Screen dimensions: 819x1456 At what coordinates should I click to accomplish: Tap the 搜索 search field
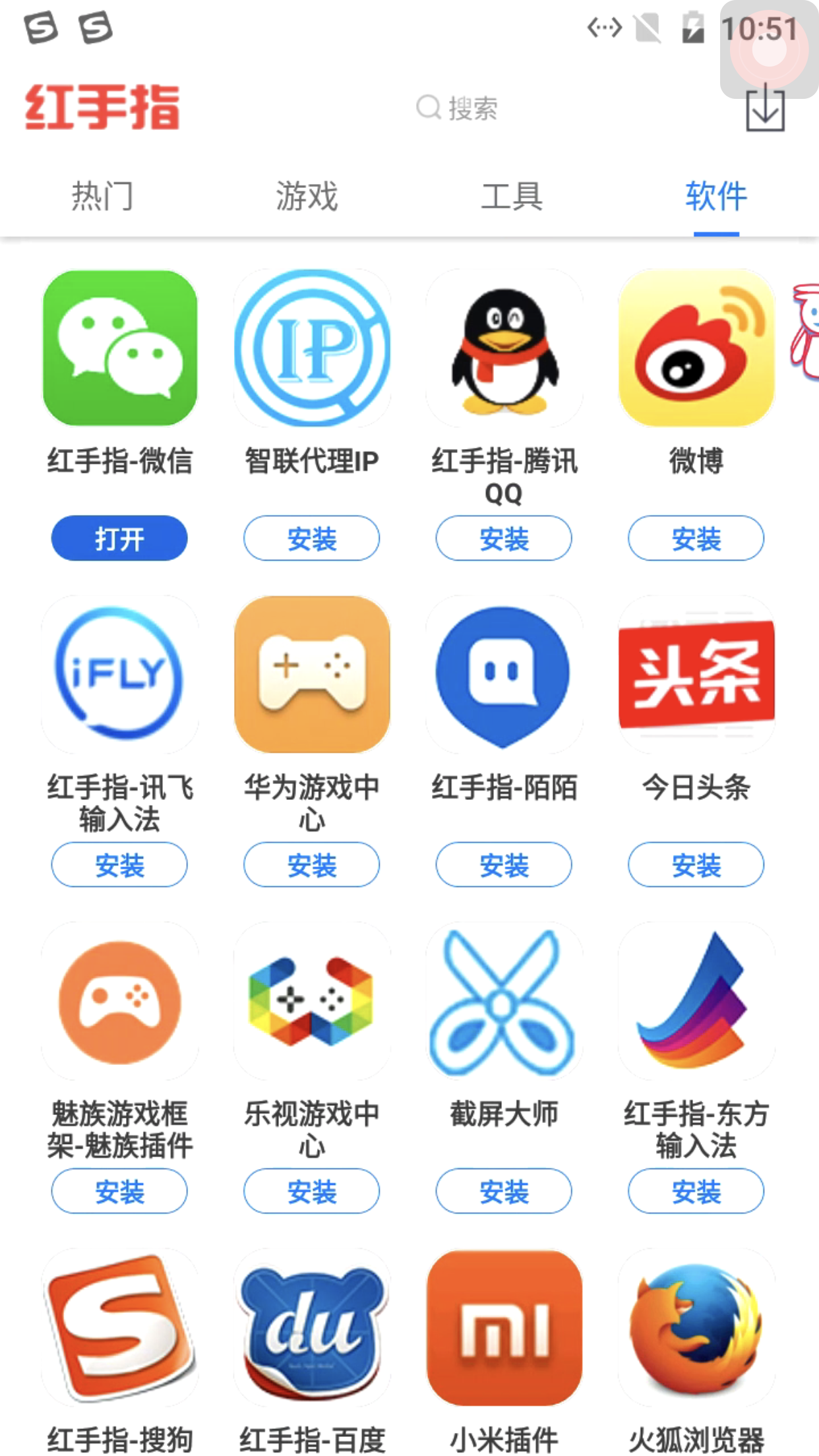(x=458, y=108)
